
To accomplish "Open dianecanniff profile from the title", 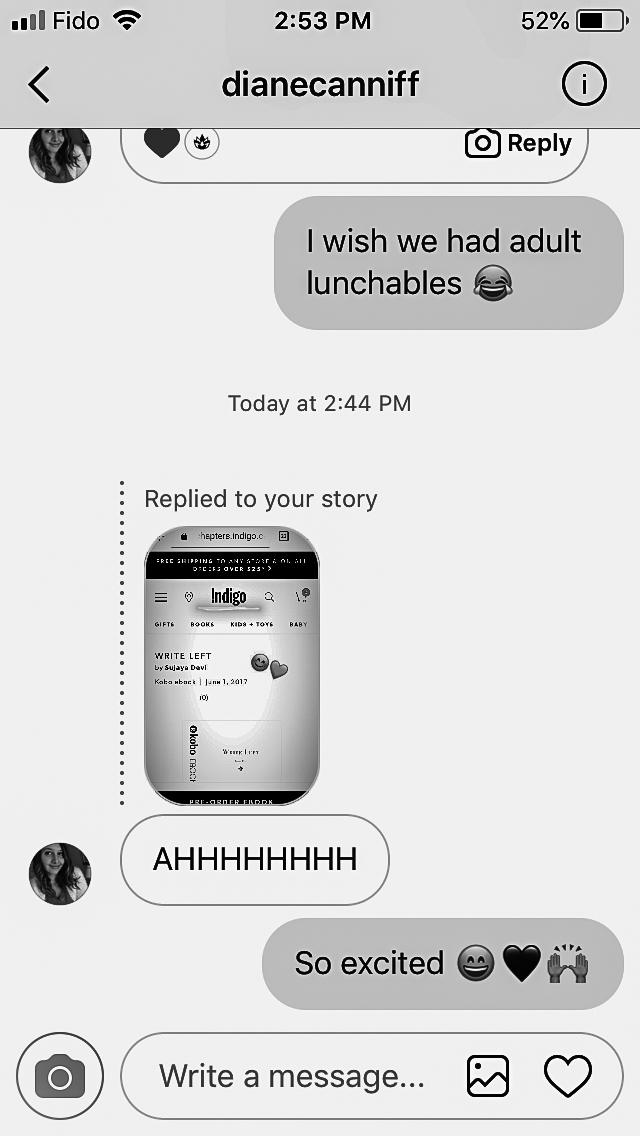I will click(x=320, y=85).
